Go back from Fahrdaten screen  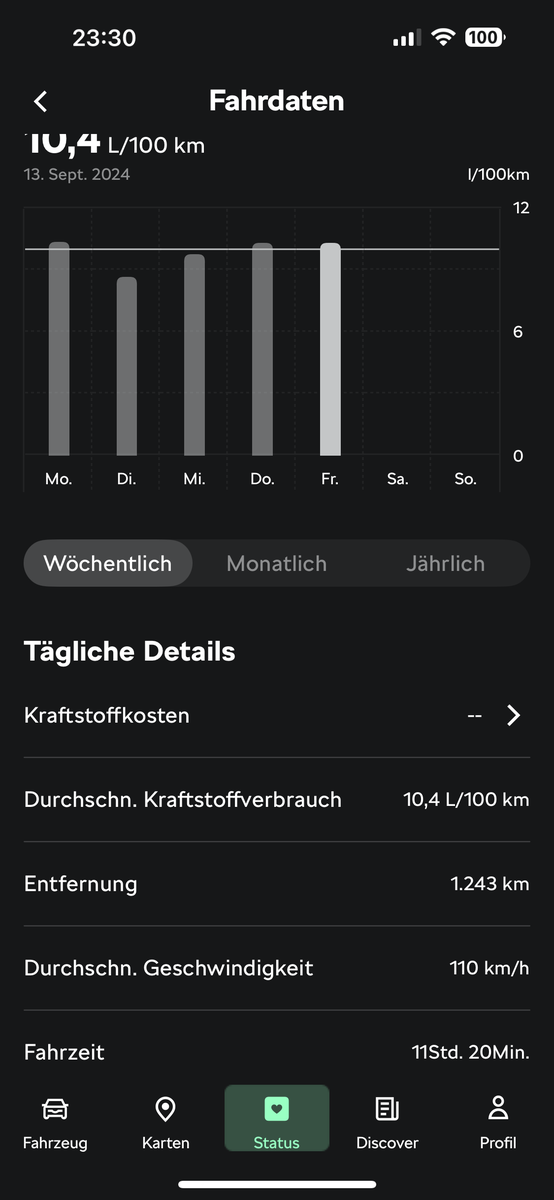[40, 101]
